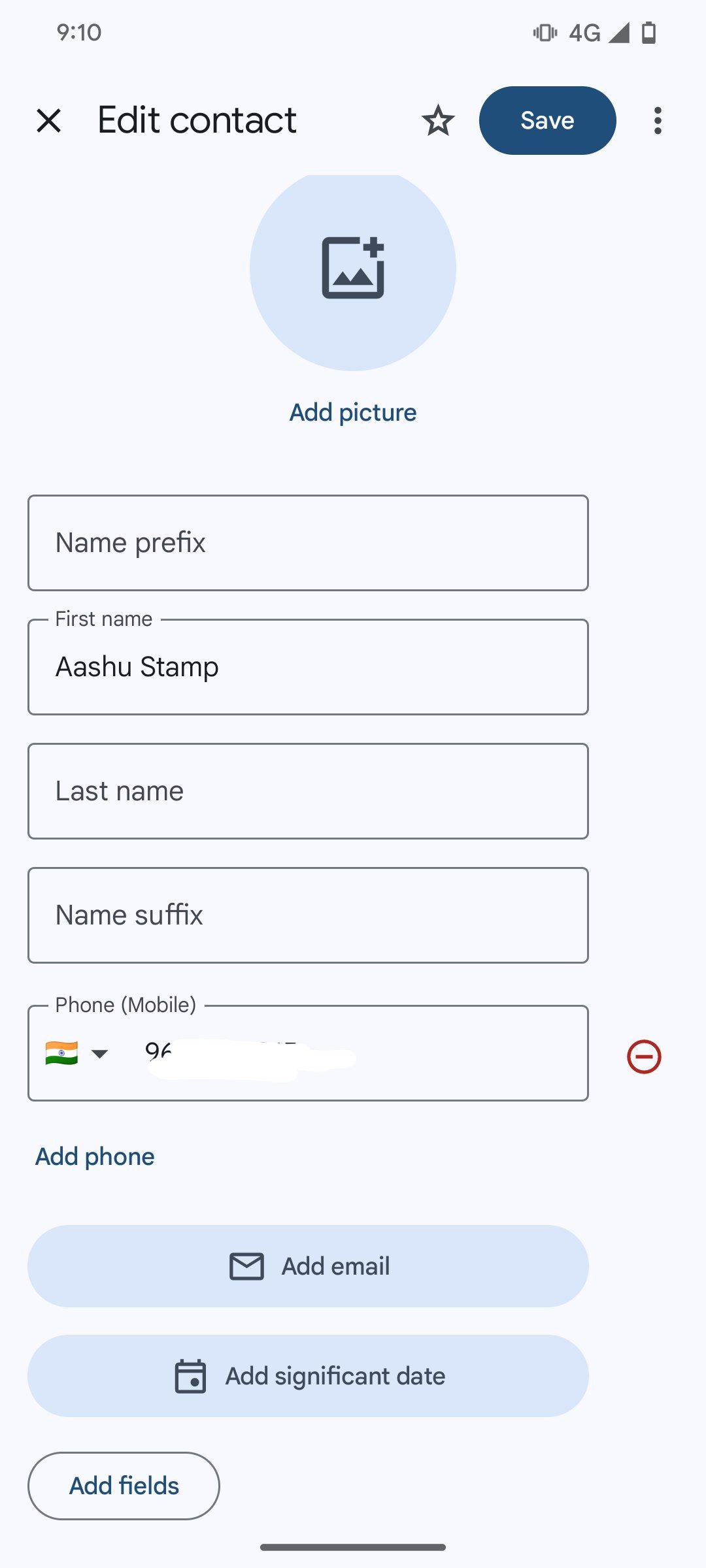Focus the Name suffix field
Image resolution: width=706 pixels, height=1568 pixels.
(308, 915)
